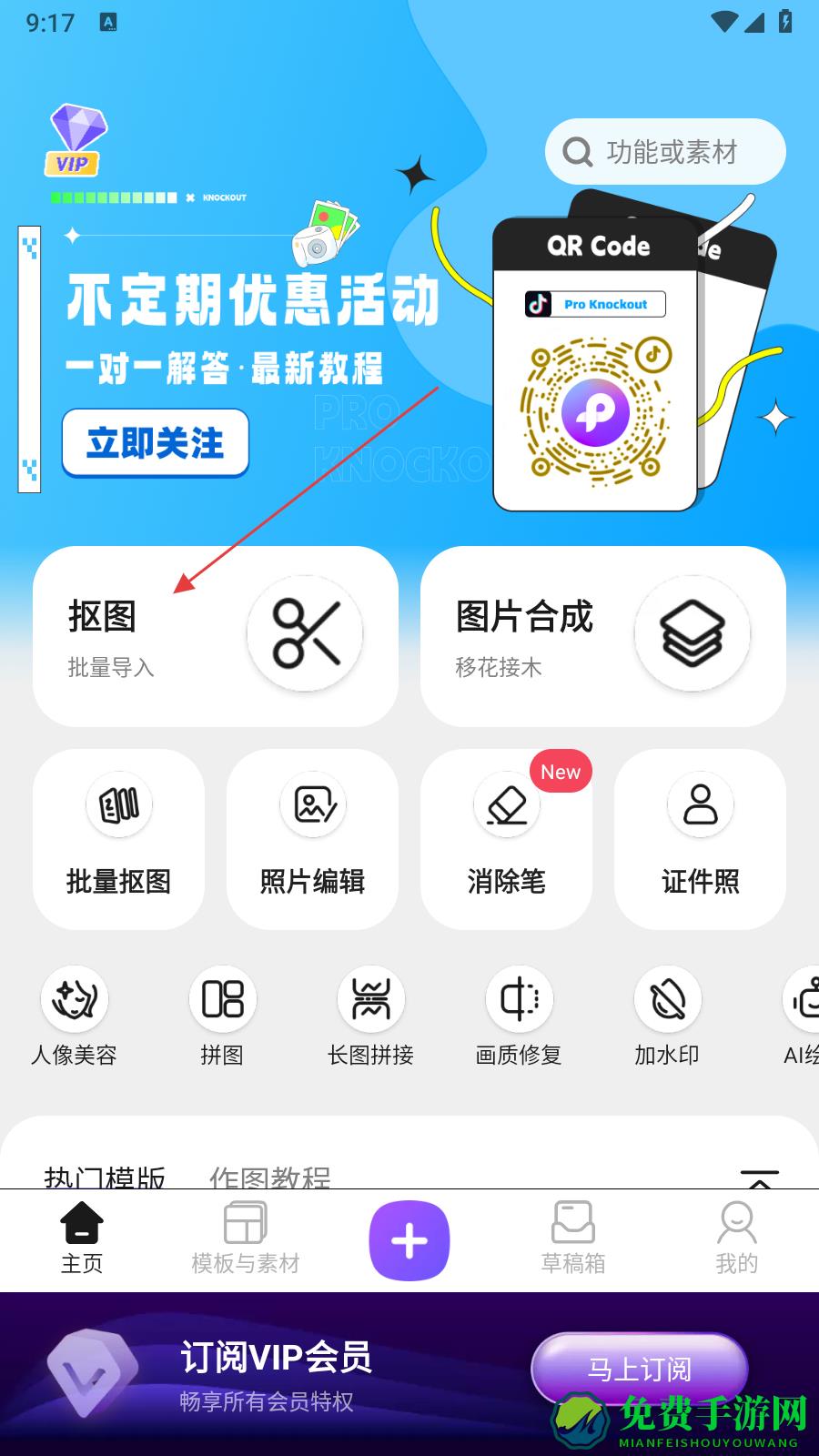The image size is (819, 1456).
Task: Switch to the 模板与素材 tab
Action: coord(246,1239)
